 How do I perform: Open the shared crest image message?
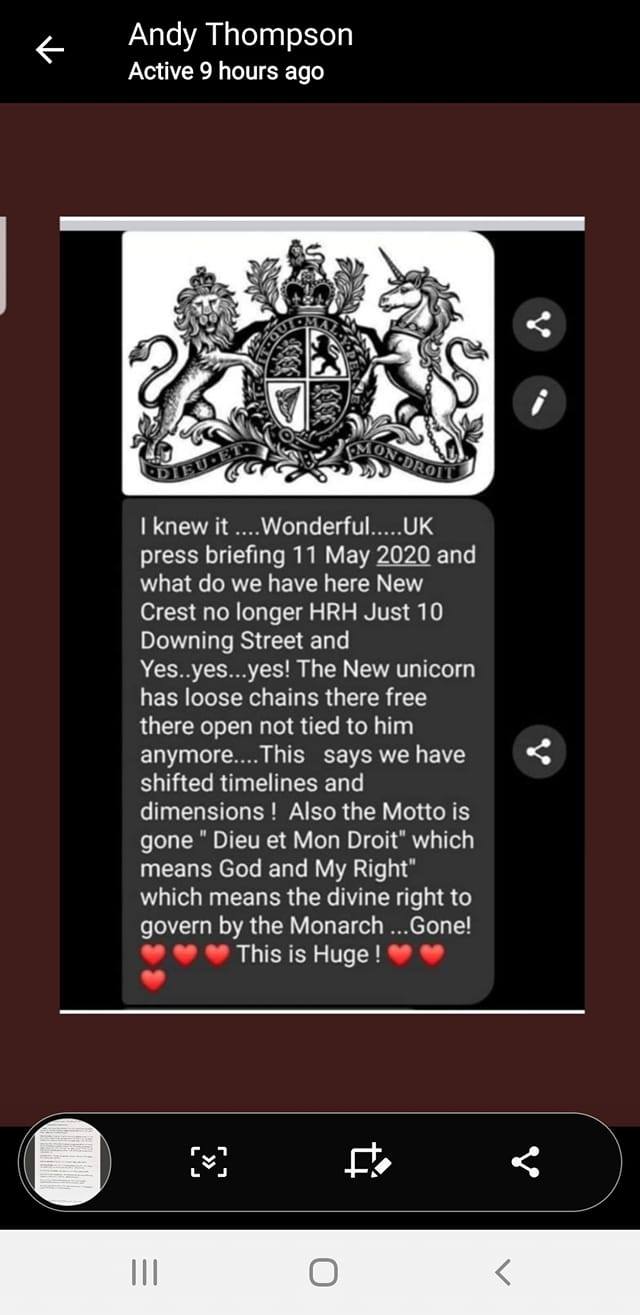coord(307,363)
